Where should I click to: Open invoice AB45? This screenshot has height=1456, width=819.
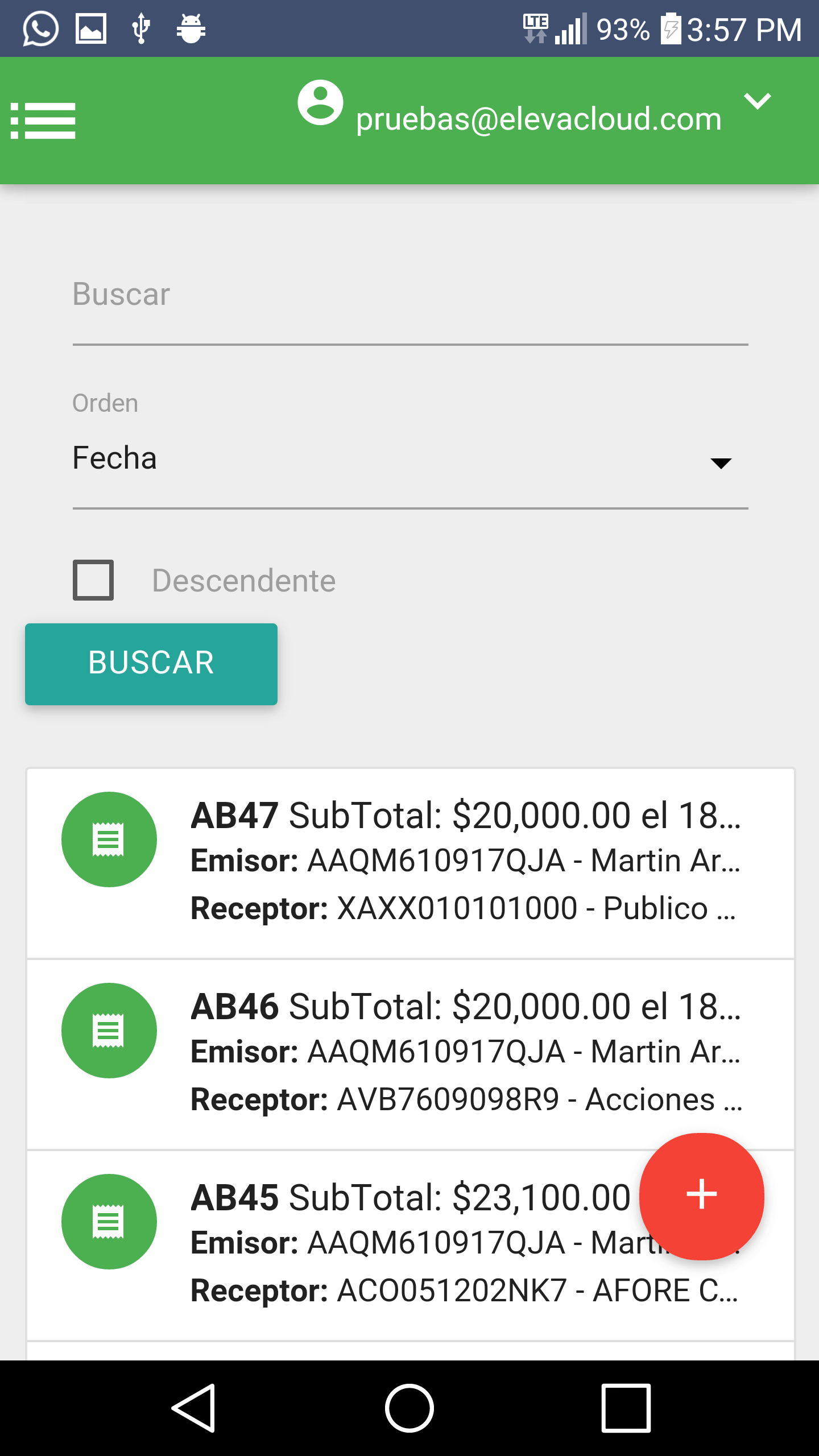pyautogui.click(x=410, y=1246)
